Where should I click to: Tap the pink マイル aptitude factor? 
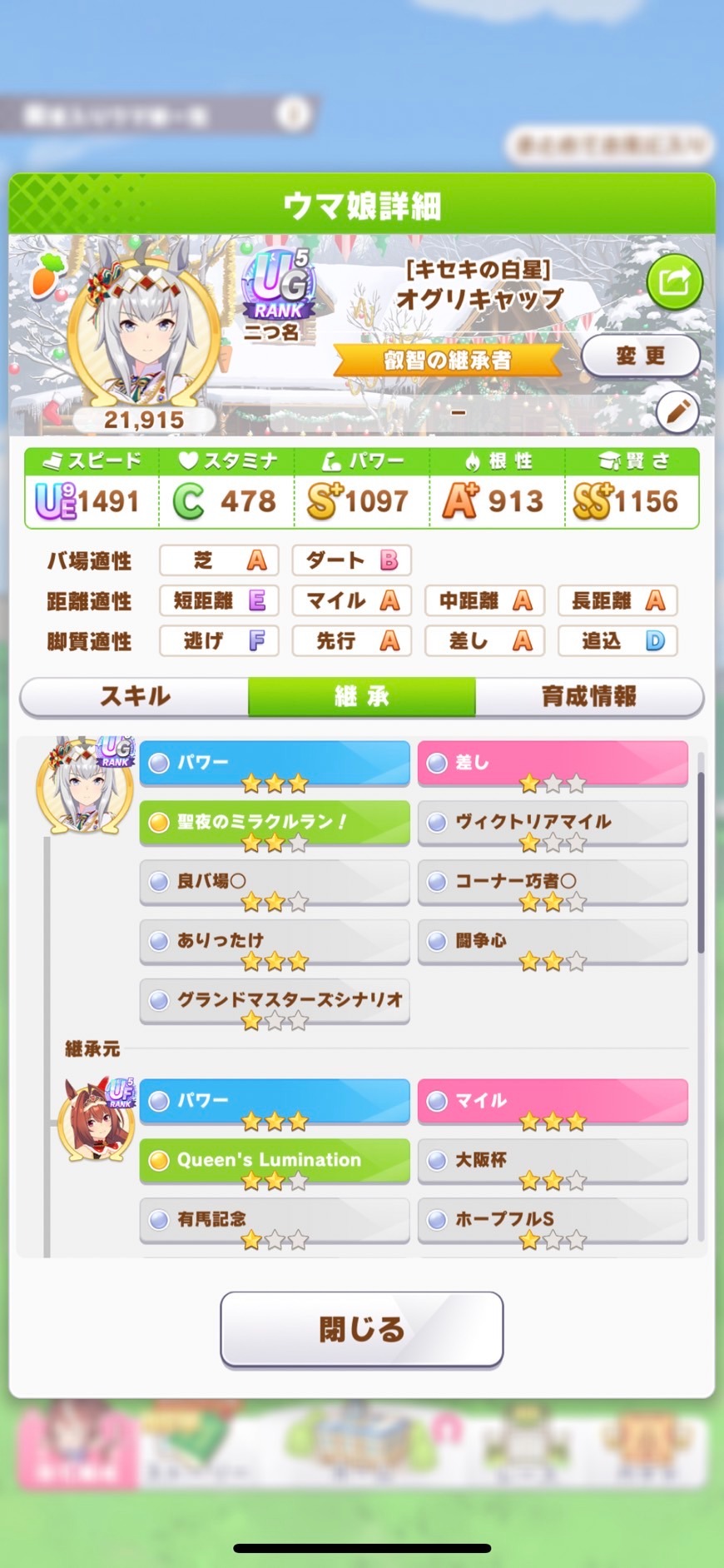coord(553,1101)
